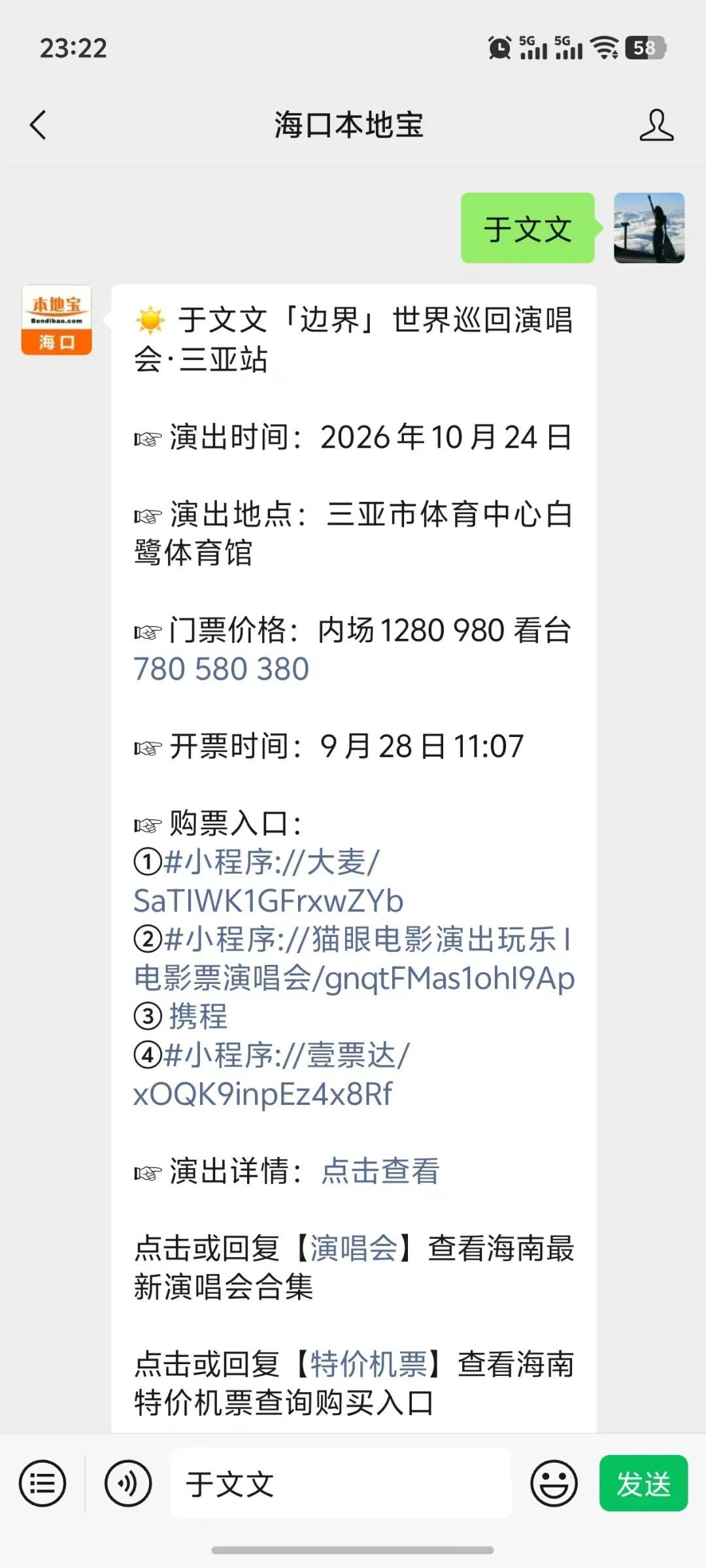Open the account profile icon
Viewport: 706px width, 1568px height.
tap(656, 125)
